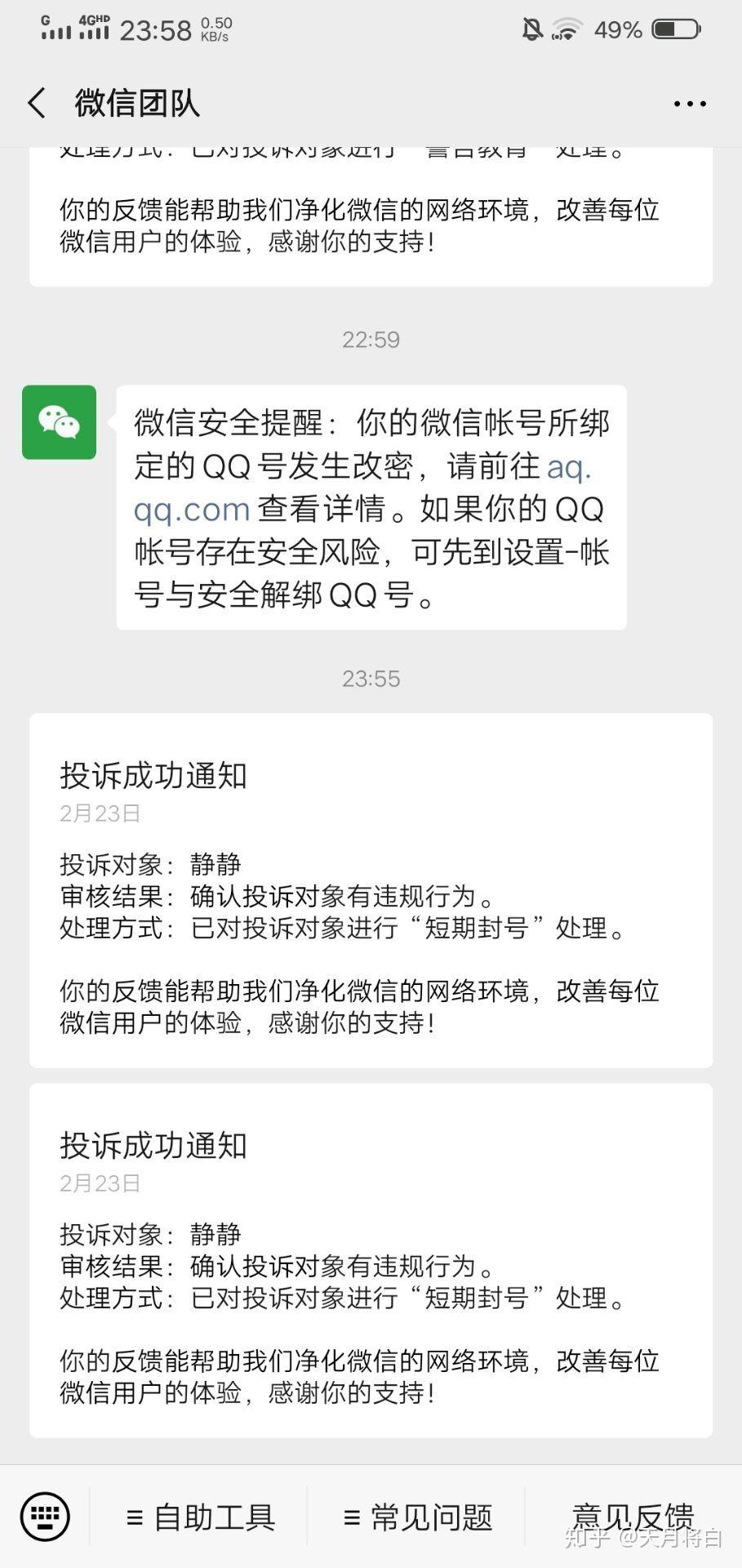
Task: Expand the 常见问题 menu
Action: coord(418,1517)
